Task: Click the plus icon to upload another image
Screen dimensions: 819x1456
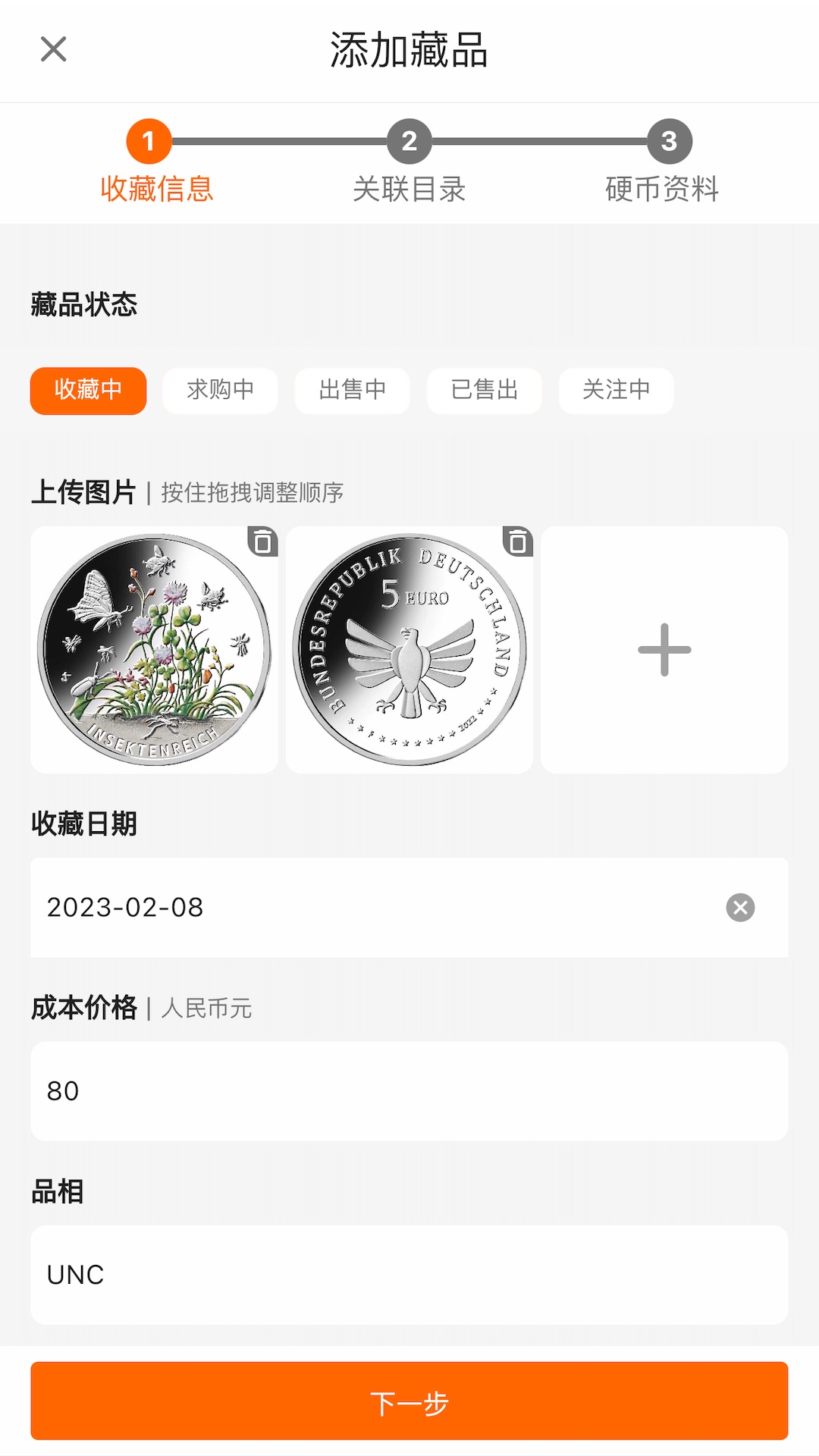Action: pos(664,650)
